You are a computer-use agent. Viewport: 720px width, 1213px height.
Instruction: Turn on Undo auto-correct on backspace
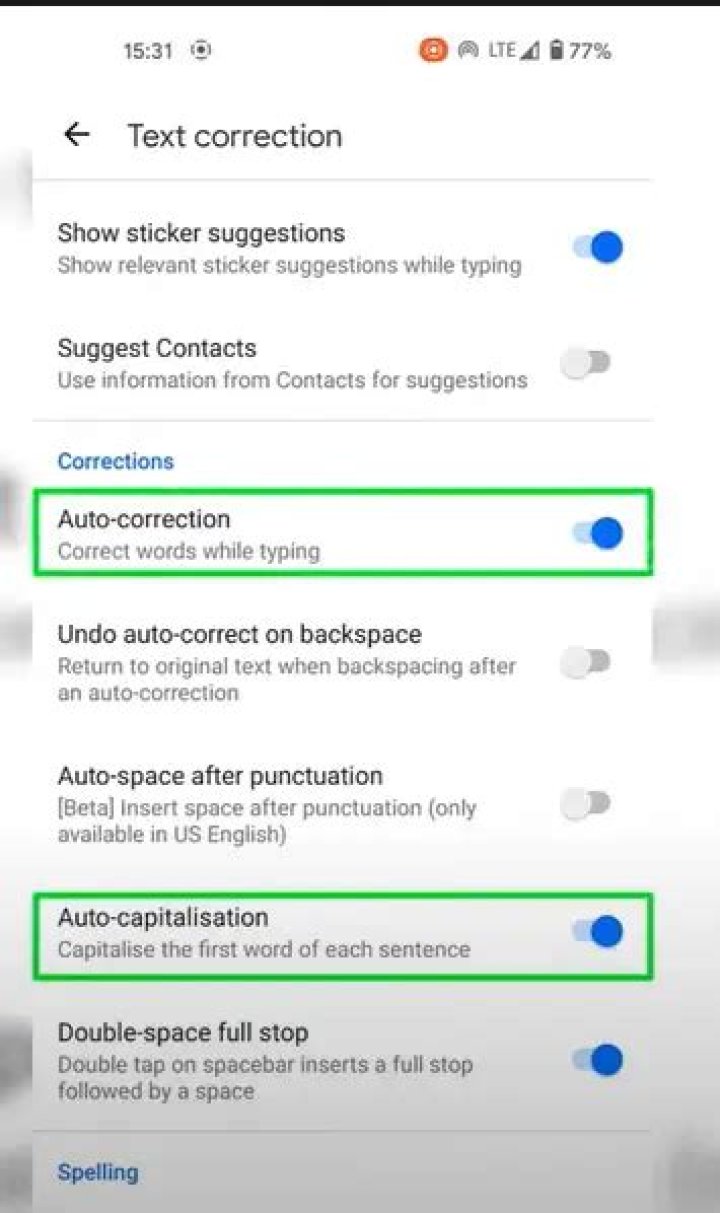click(587, 662)
